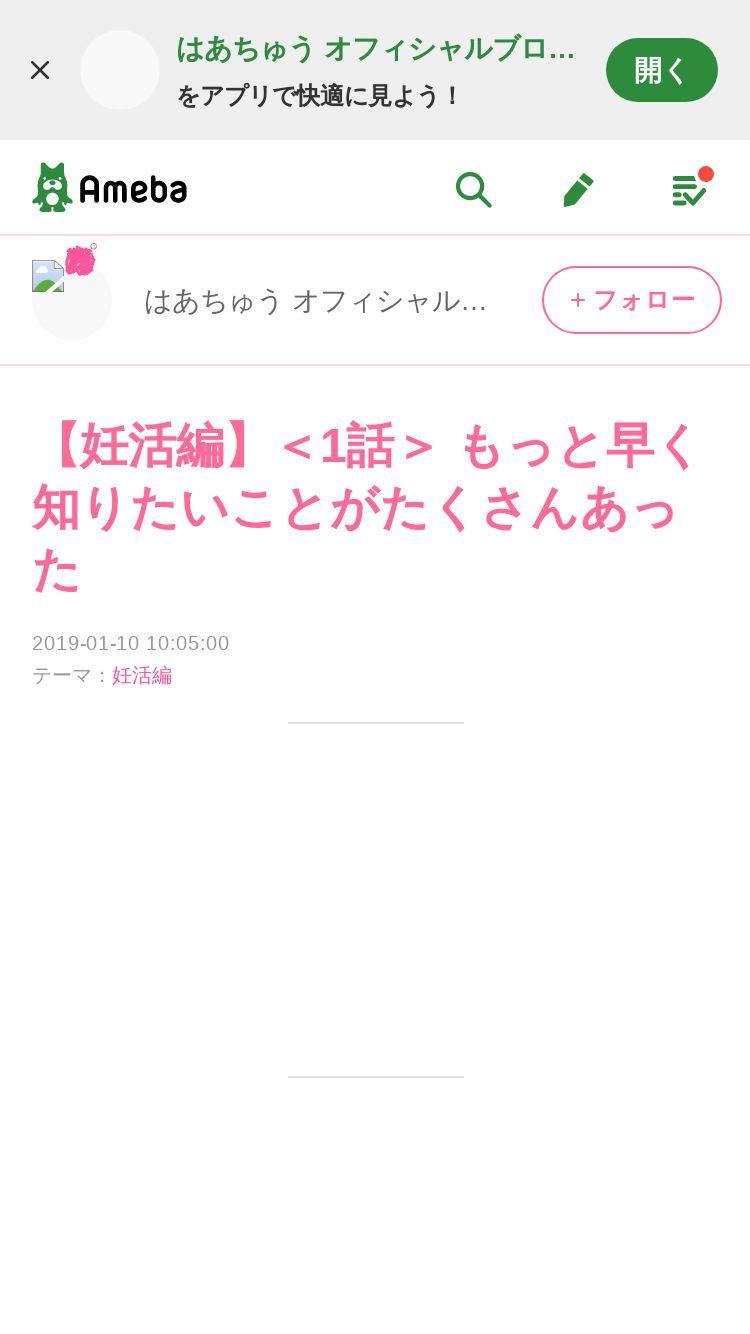750x1334 pixels.
Task: Tap the green 開く button
Action: pos(662,70)
